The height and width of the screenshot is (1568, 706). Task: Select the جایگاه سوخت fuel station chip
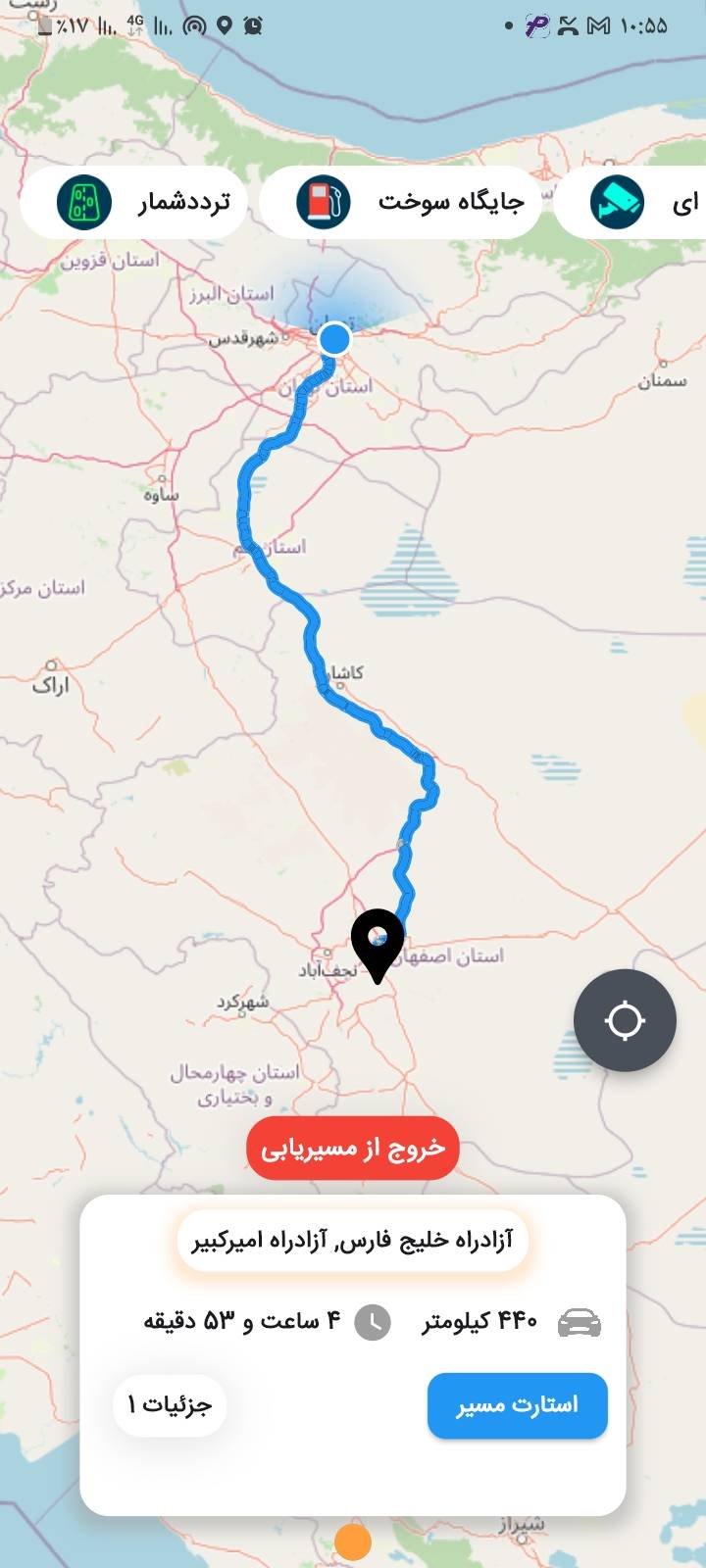click(x=400, y=203)
